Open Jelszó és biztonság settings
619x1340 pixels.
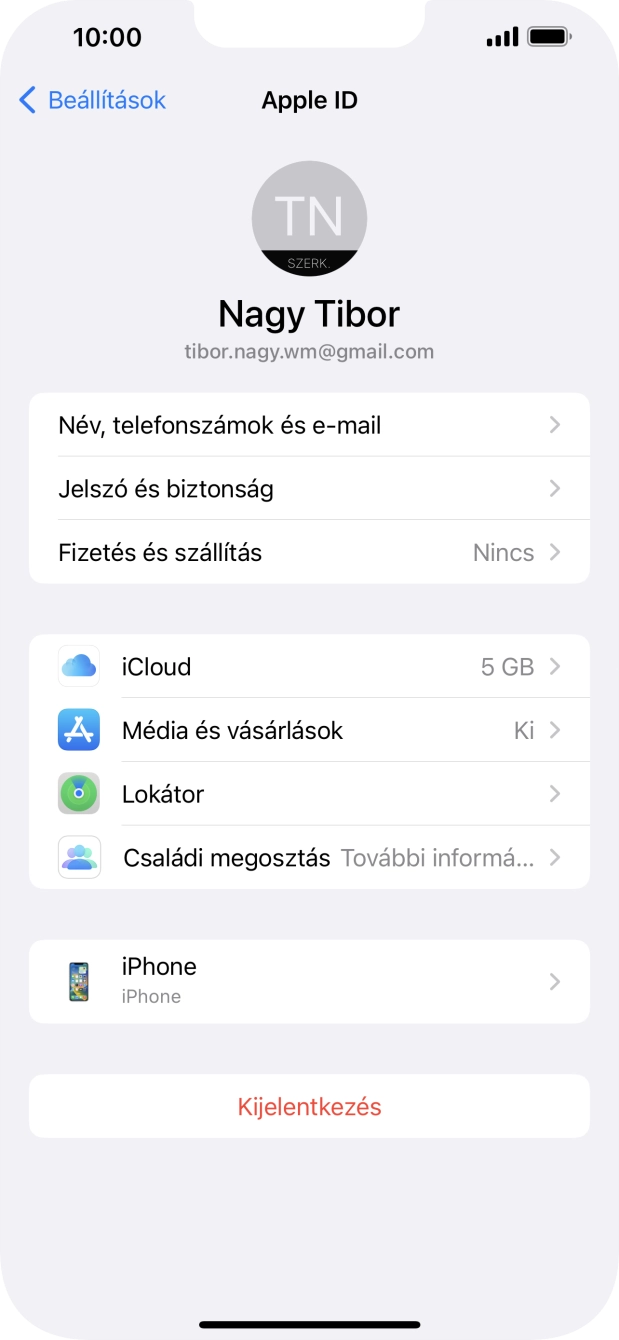(309, 489)
